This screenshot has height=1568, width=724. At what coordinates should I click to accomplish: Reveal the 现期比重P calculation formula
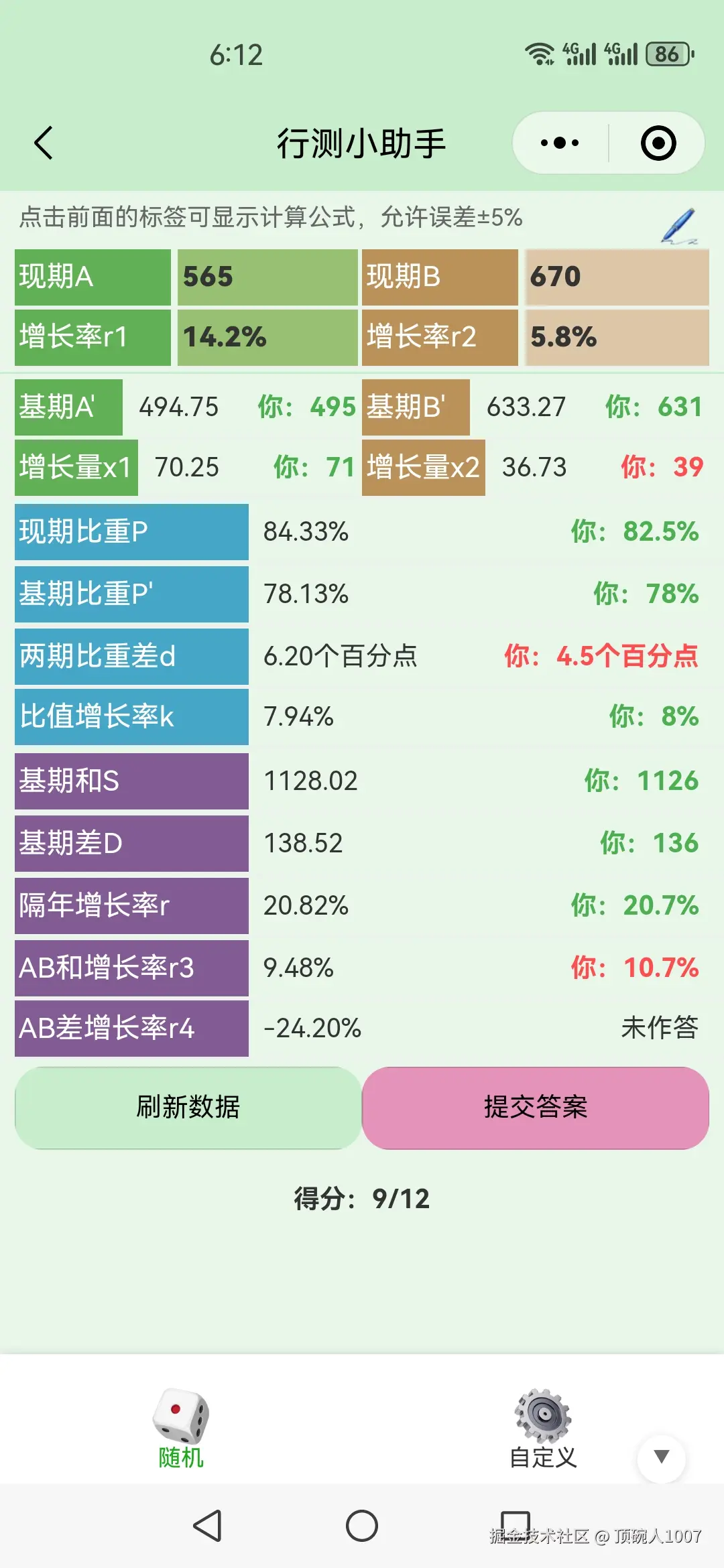pos(131,531)
